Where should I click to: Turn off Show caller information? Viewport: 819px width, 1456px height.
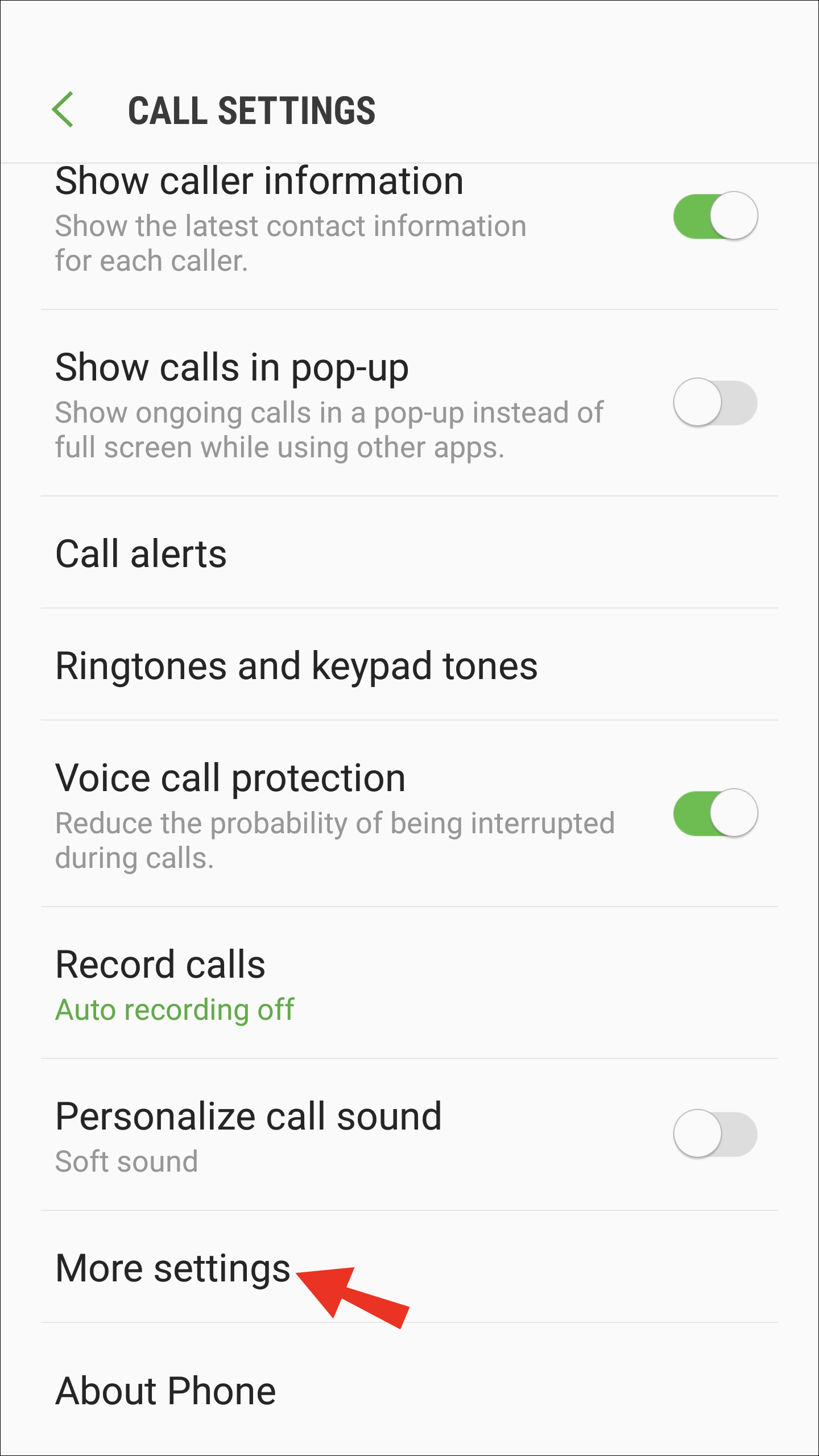[x=715, y=216]
